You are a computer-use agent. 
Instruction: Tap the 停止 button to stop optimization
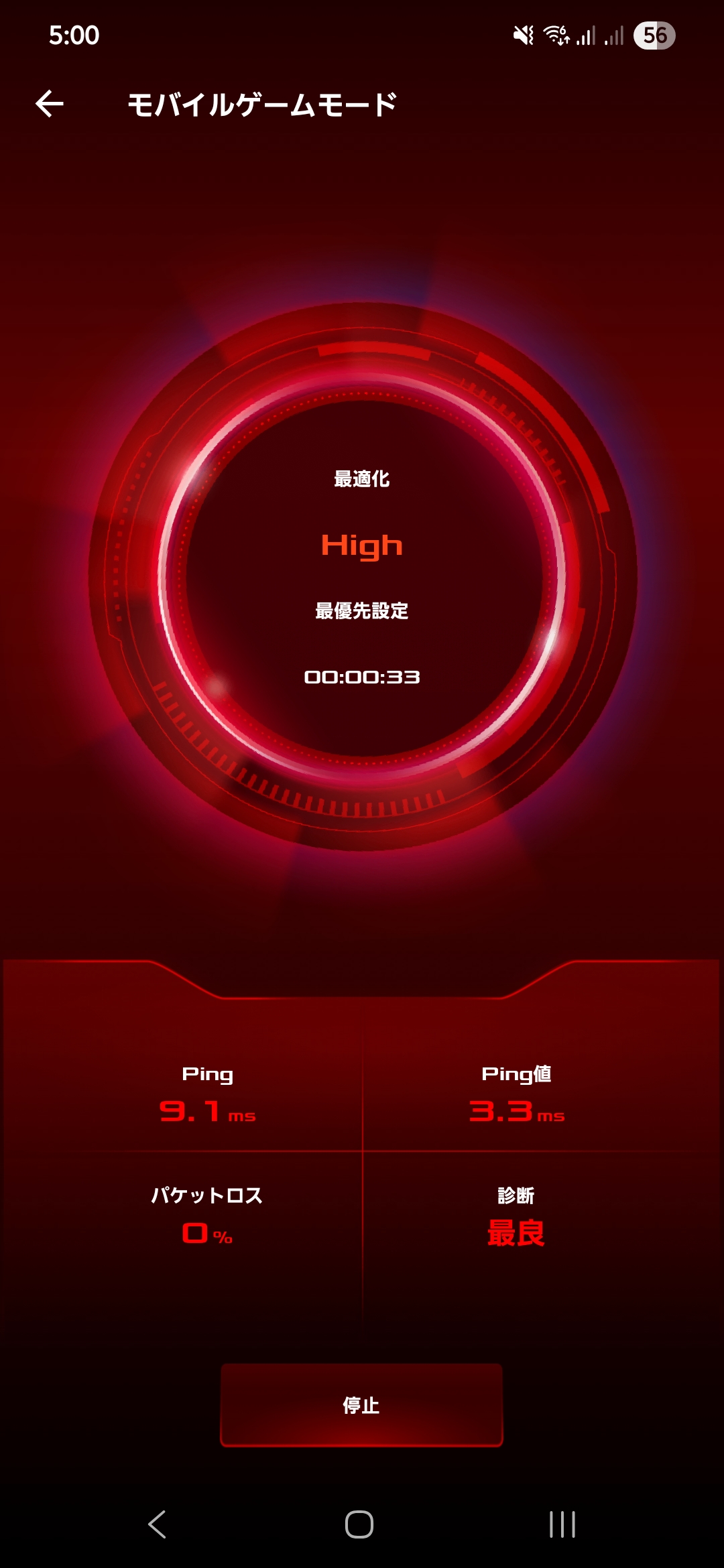361,1404
